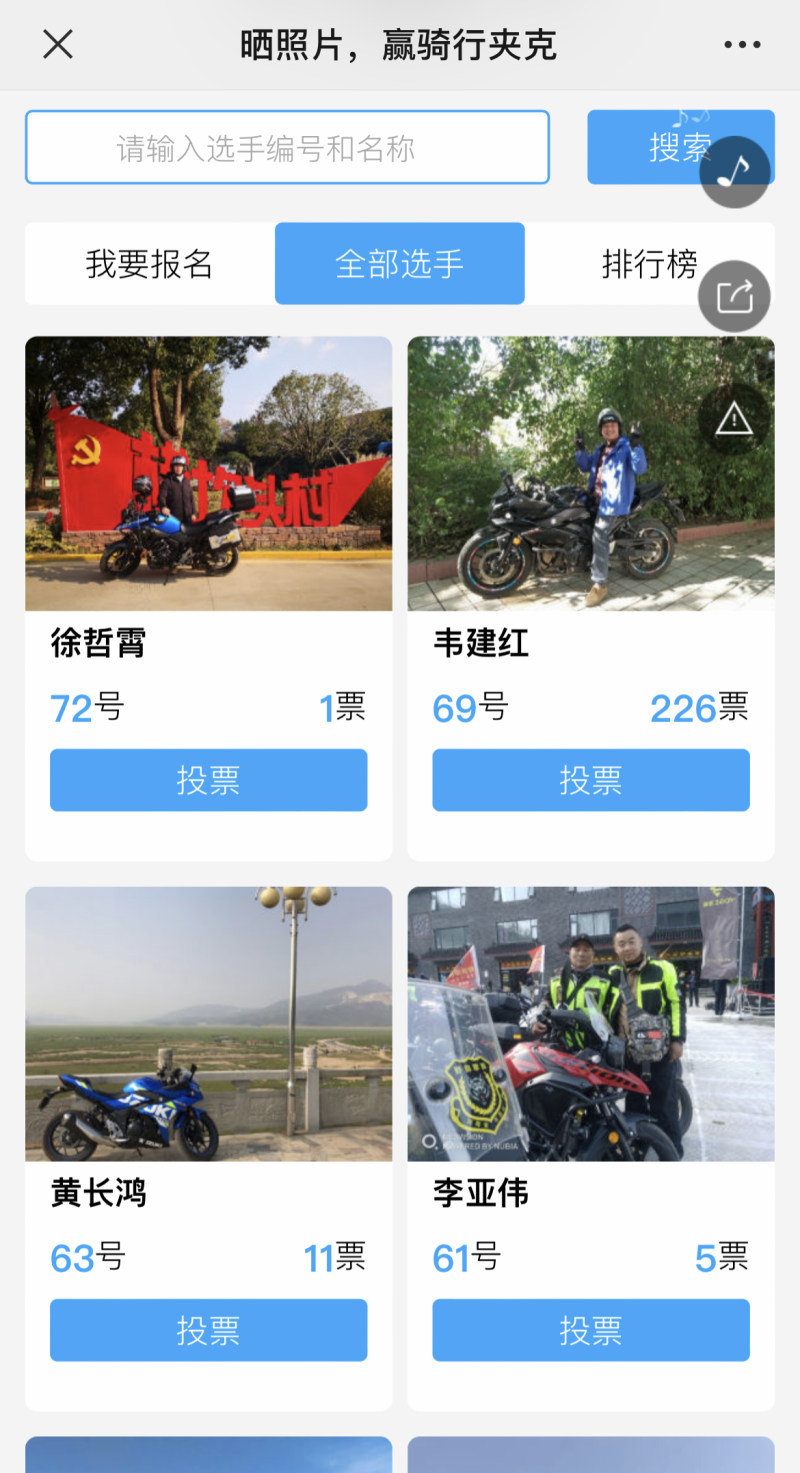Toggle the background music note icon
Image resolution: width=800 pixels, height=1473 pixels.
[x=734, y=172]
